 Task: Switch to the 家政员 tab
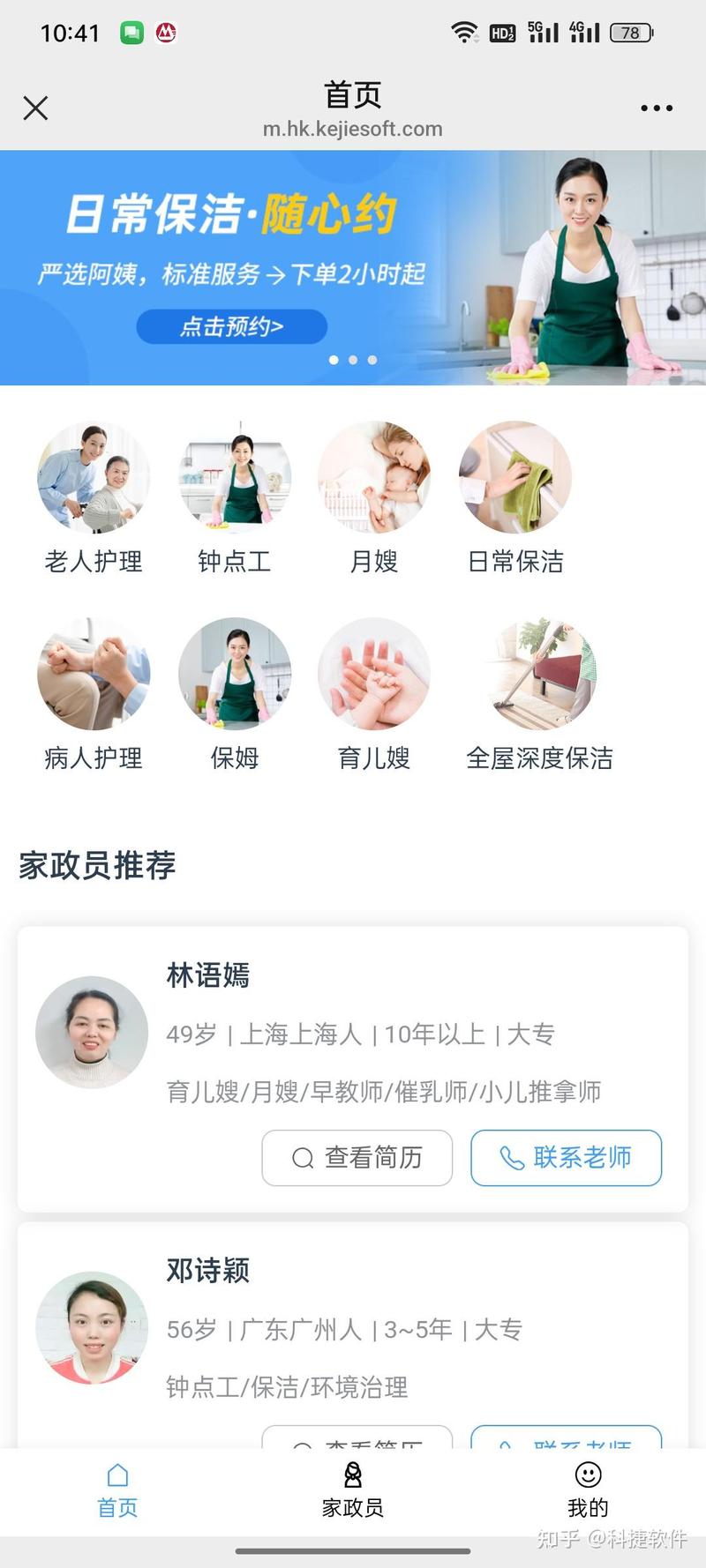coord(353,1491)
